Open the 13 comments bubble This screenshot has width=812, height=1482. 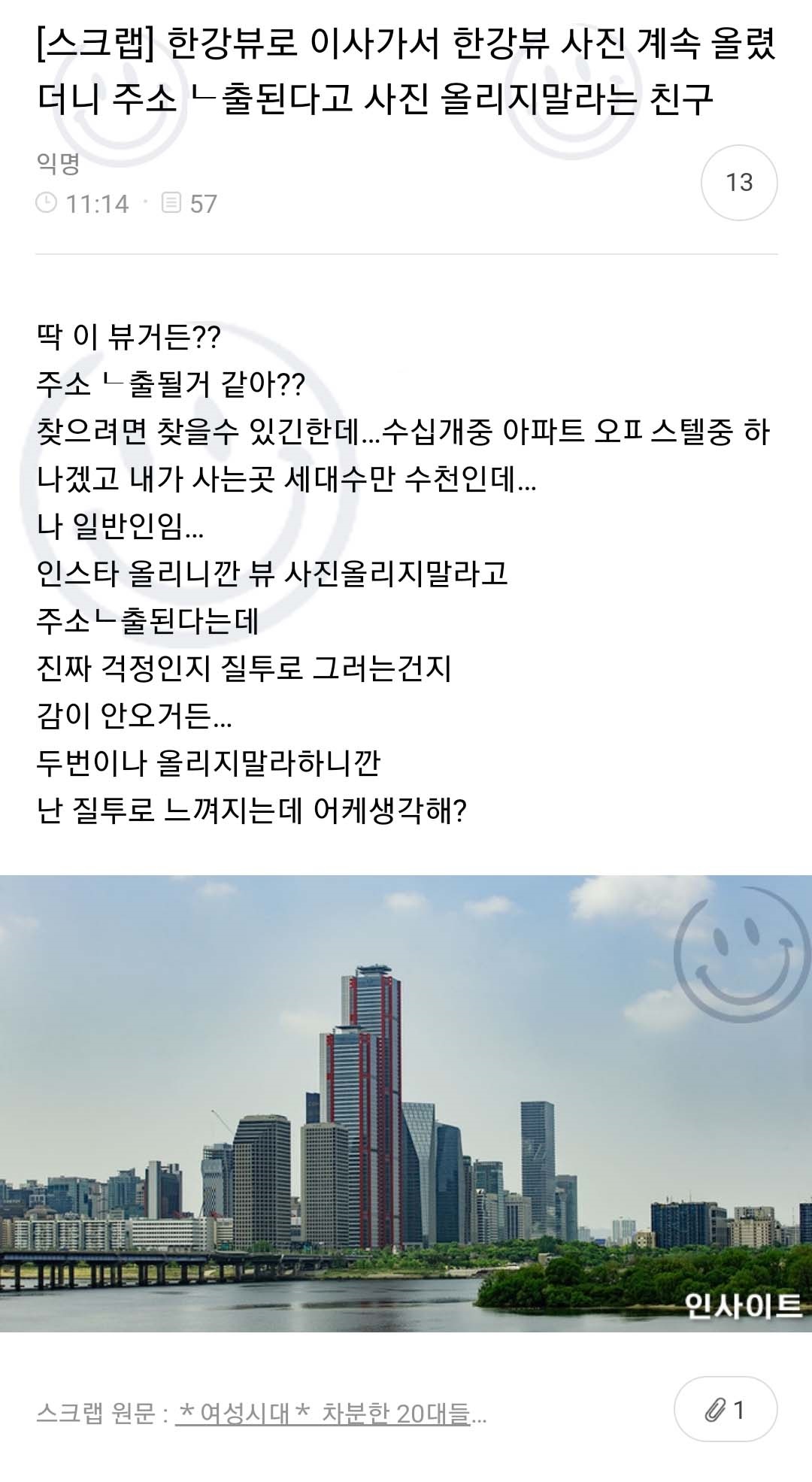(738, 183)
